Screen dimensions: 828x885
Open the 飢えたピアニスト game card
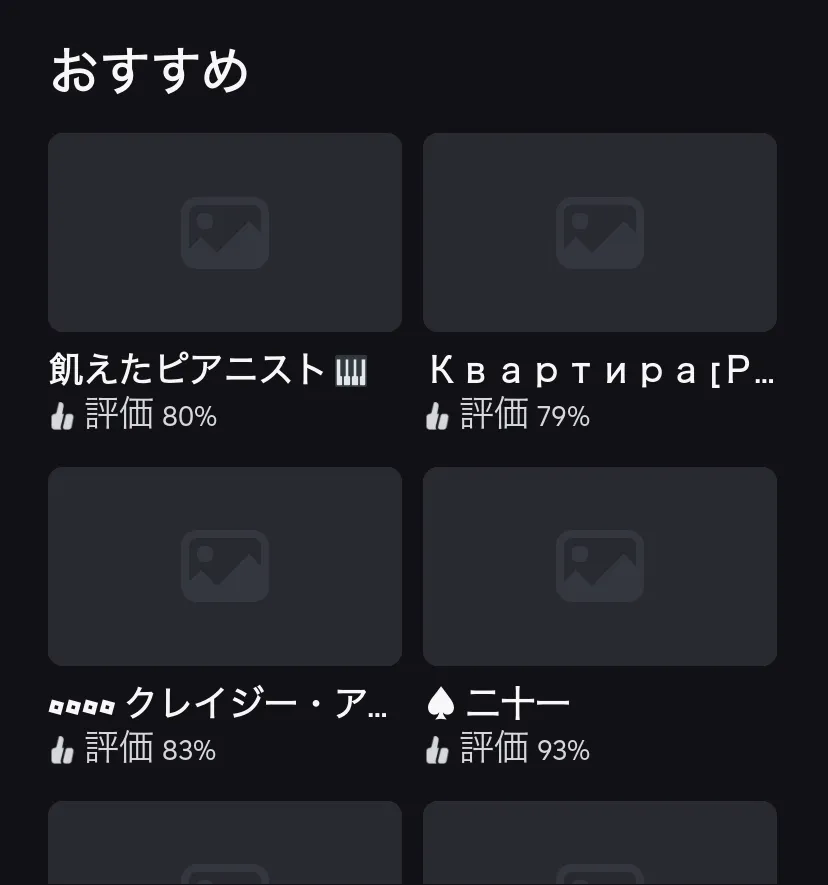click(x=224, y=233)
